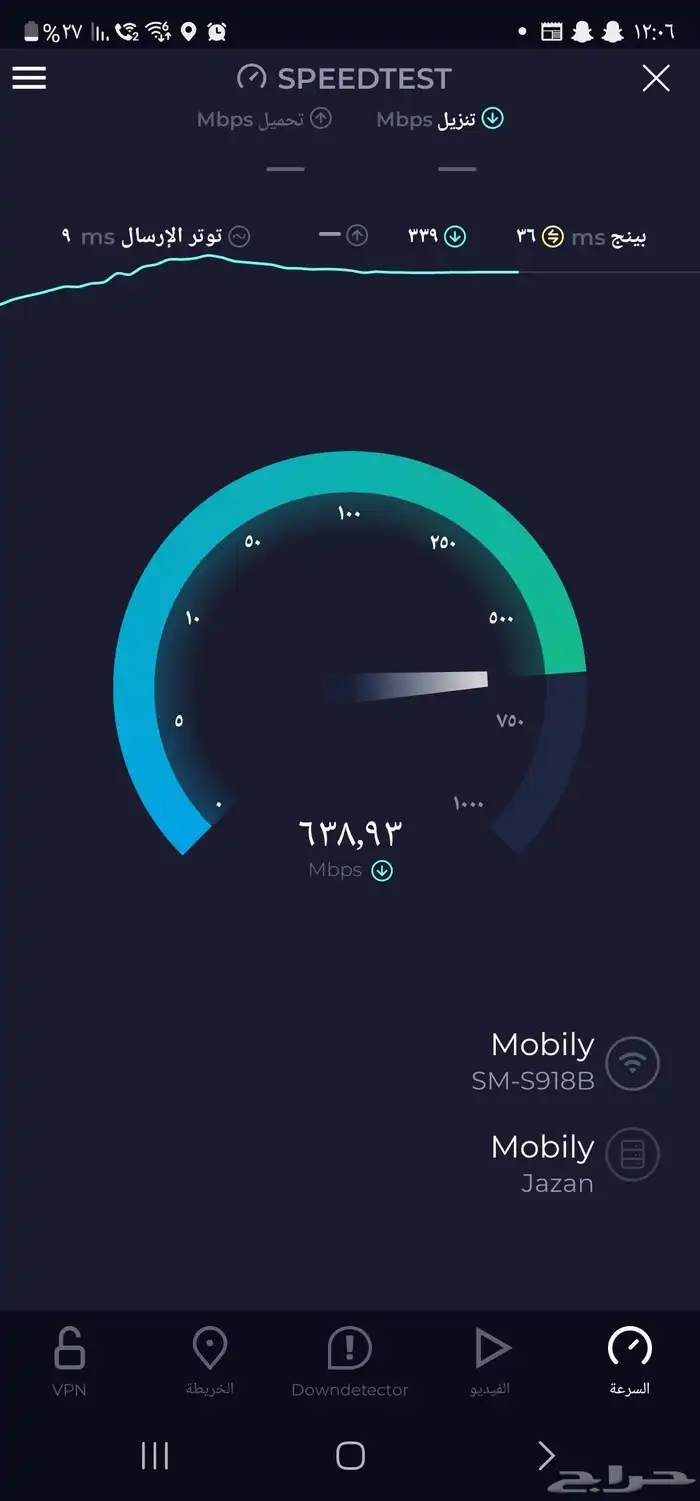Open the recent apps view
This screenshot has height=1501, width=700.
(x=155, y=1455)
